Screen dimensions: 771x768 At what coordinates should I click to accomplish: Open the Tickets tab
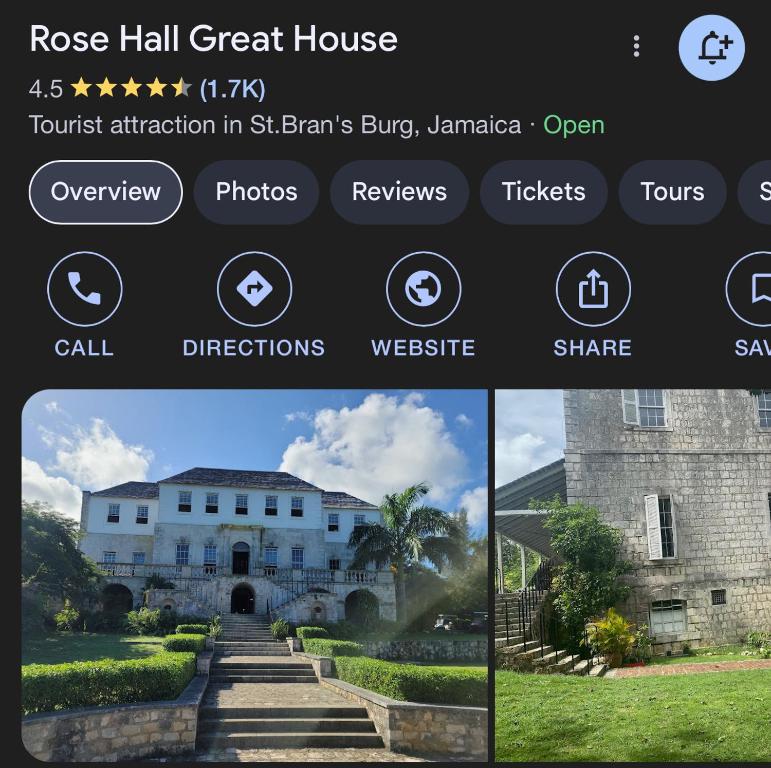coord(543,192)
